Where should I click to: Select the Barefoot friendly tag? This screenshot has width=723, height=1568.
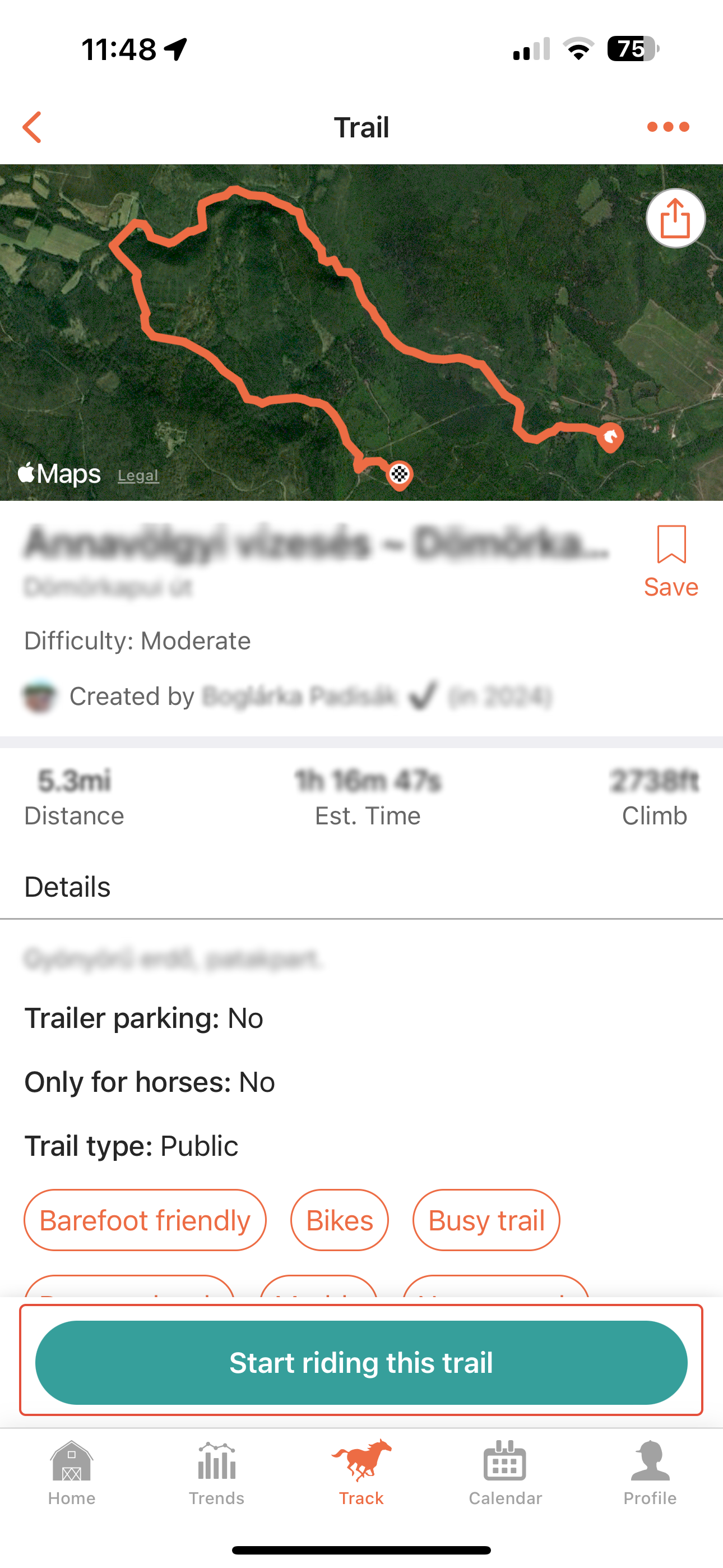[145, 1220]
